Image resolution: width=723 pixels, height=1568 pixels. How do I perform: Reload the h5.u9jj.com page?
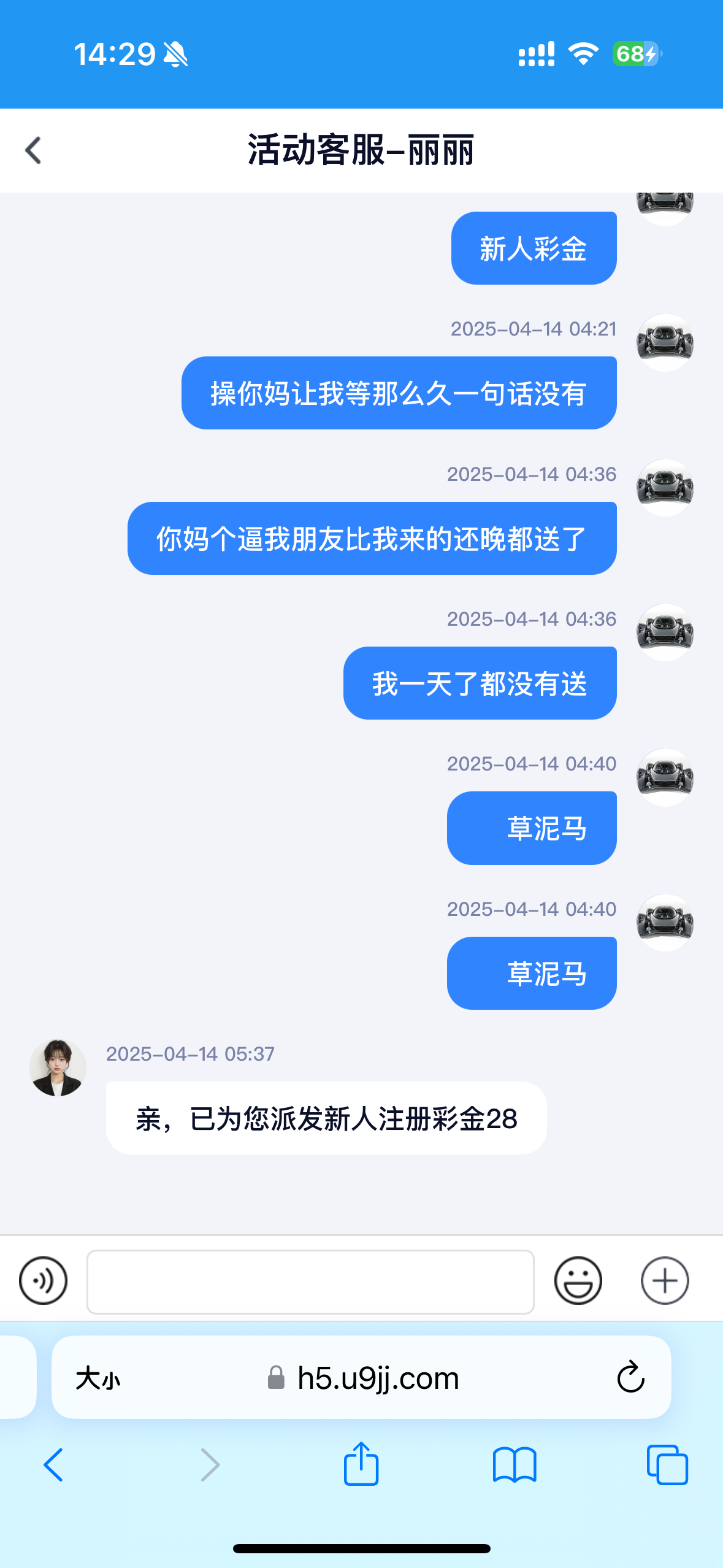pos(630,1378)
